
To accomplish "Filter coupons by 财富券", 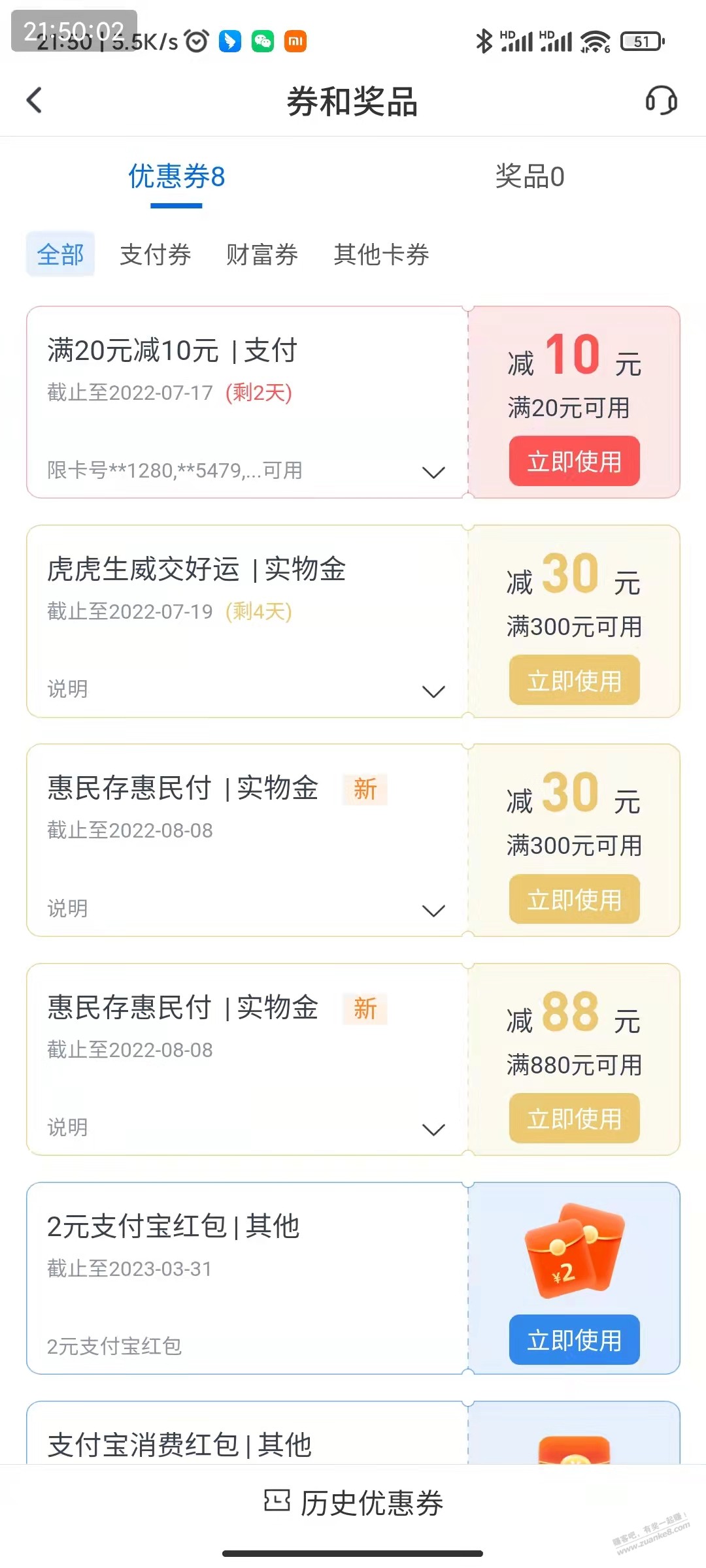I will (x=262, y=254).
